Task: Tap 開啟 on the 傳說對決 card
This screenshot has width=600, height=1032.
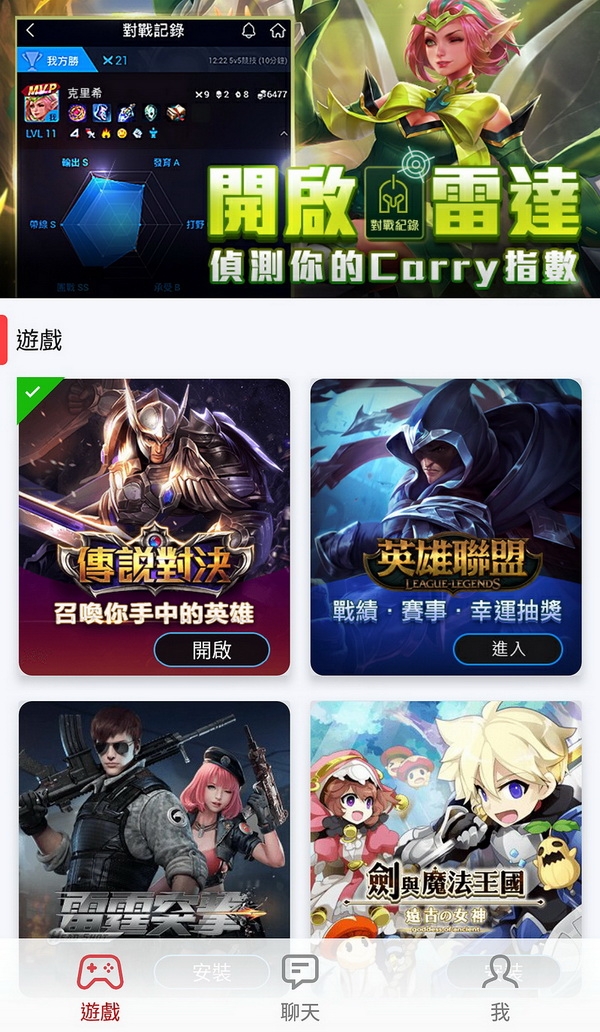Action: coord(211,650)
